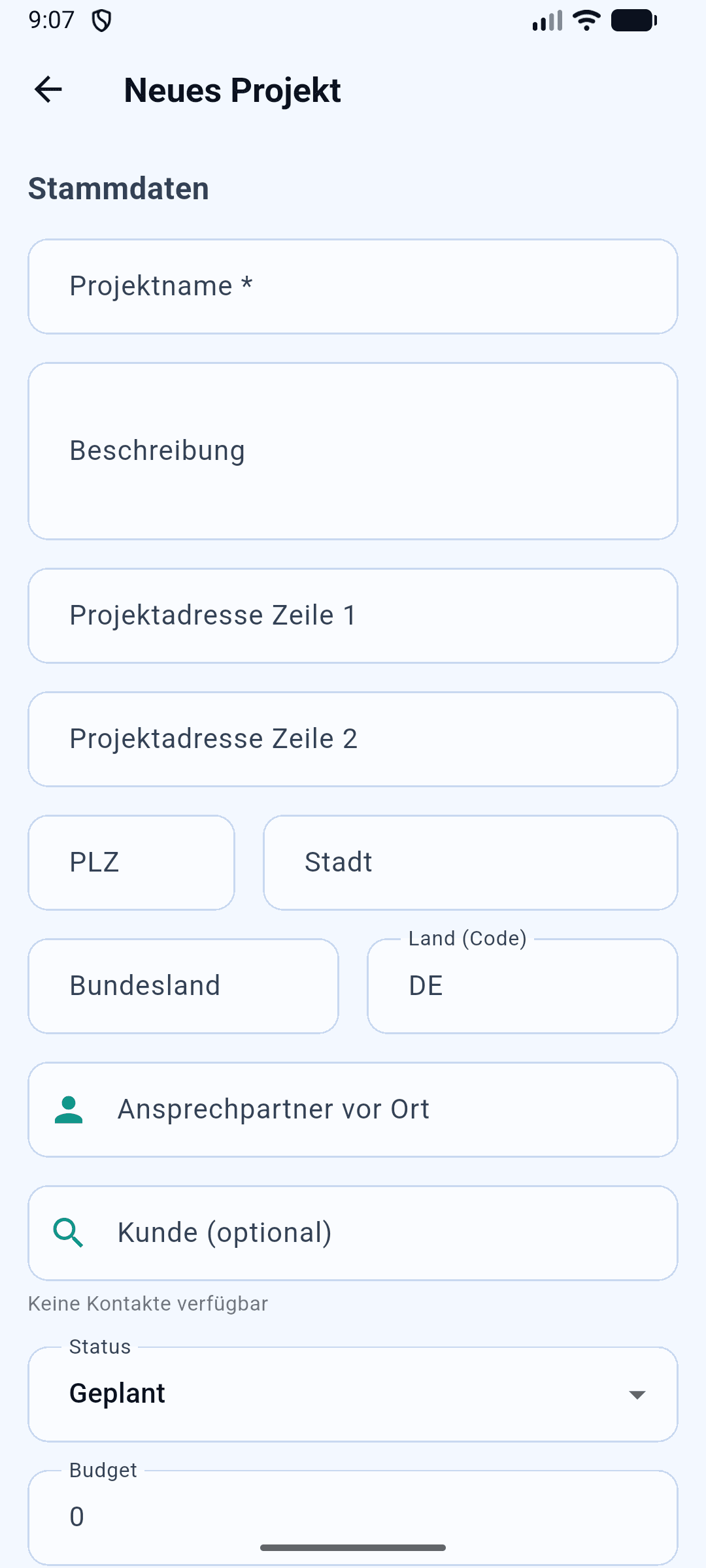Image resolution: width=706 pixels, height=1568 pixels.
Task: Open the Status dropdown showing Geplant
Action: pyautogui.click(x=353, y=1394)
